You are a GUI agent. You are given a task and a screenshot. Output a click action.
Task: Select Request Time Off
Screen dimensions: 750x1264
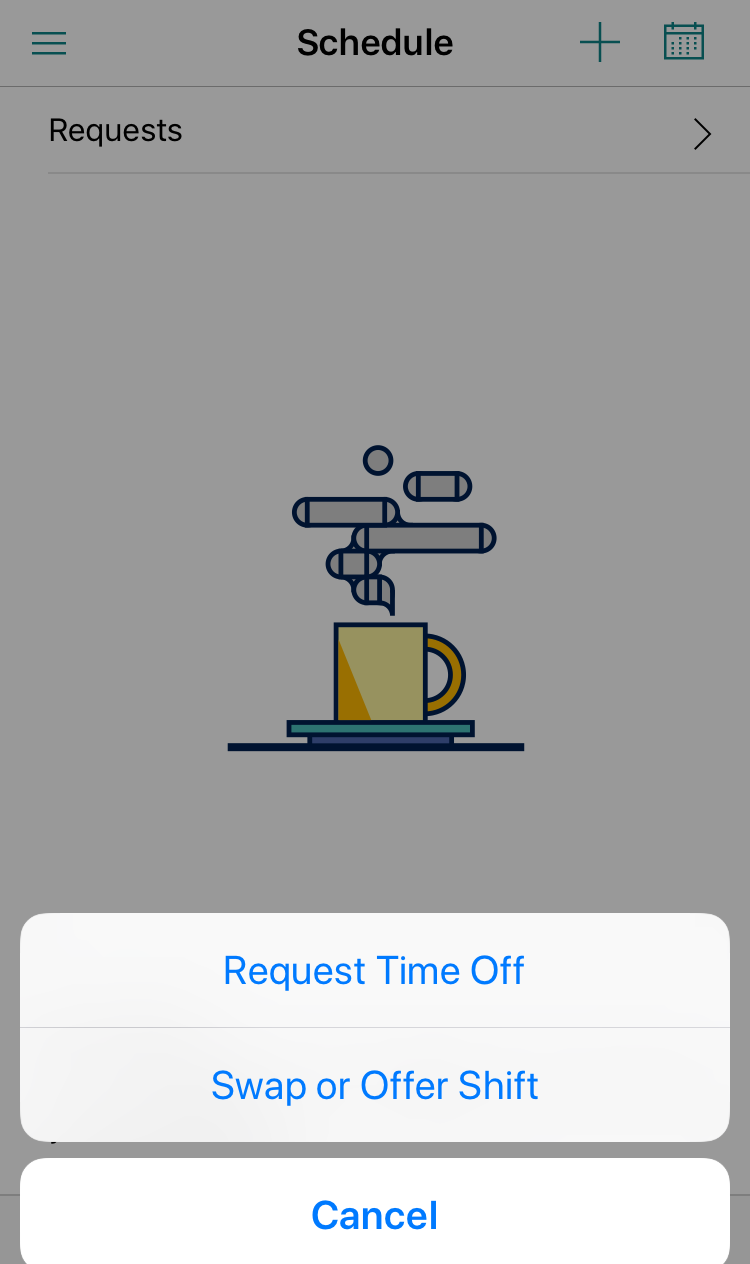click(374, 970)
